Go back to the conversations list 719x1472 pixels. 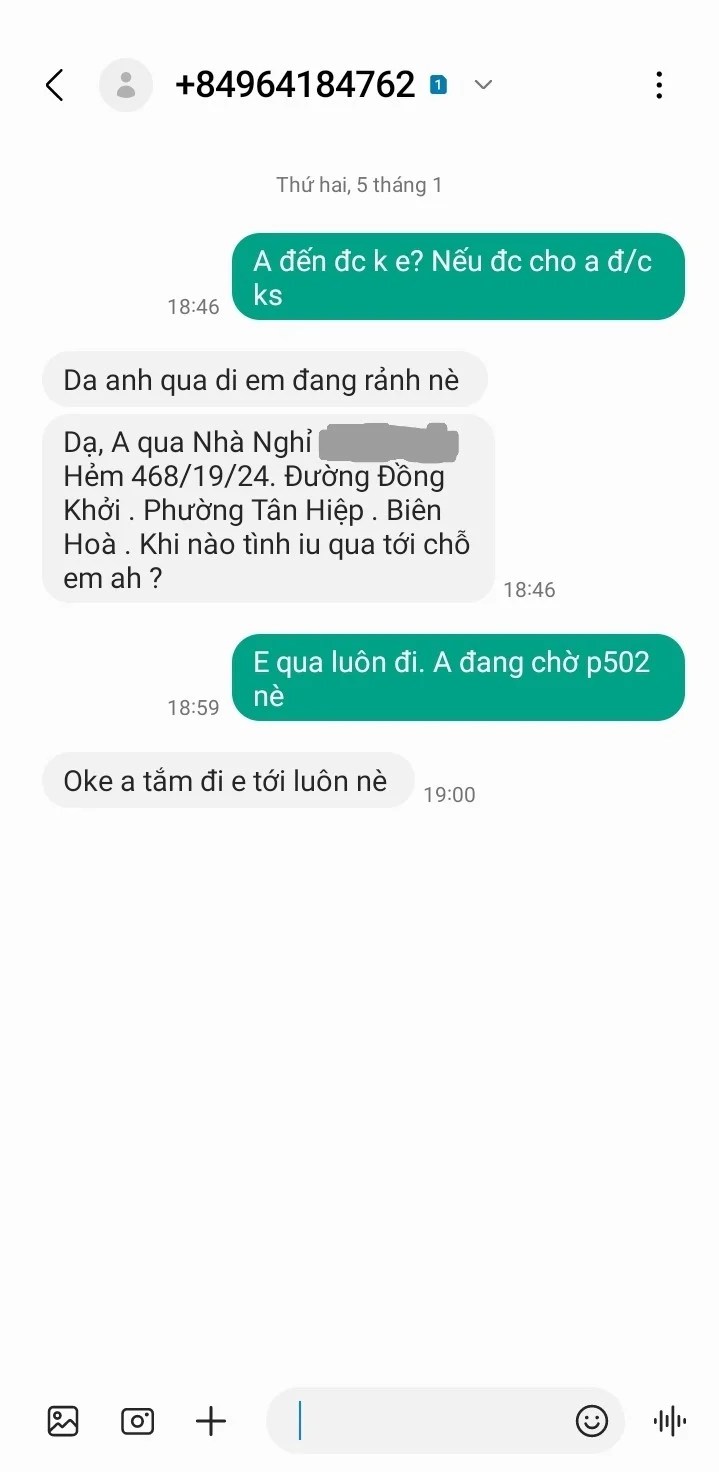(55, 86)
